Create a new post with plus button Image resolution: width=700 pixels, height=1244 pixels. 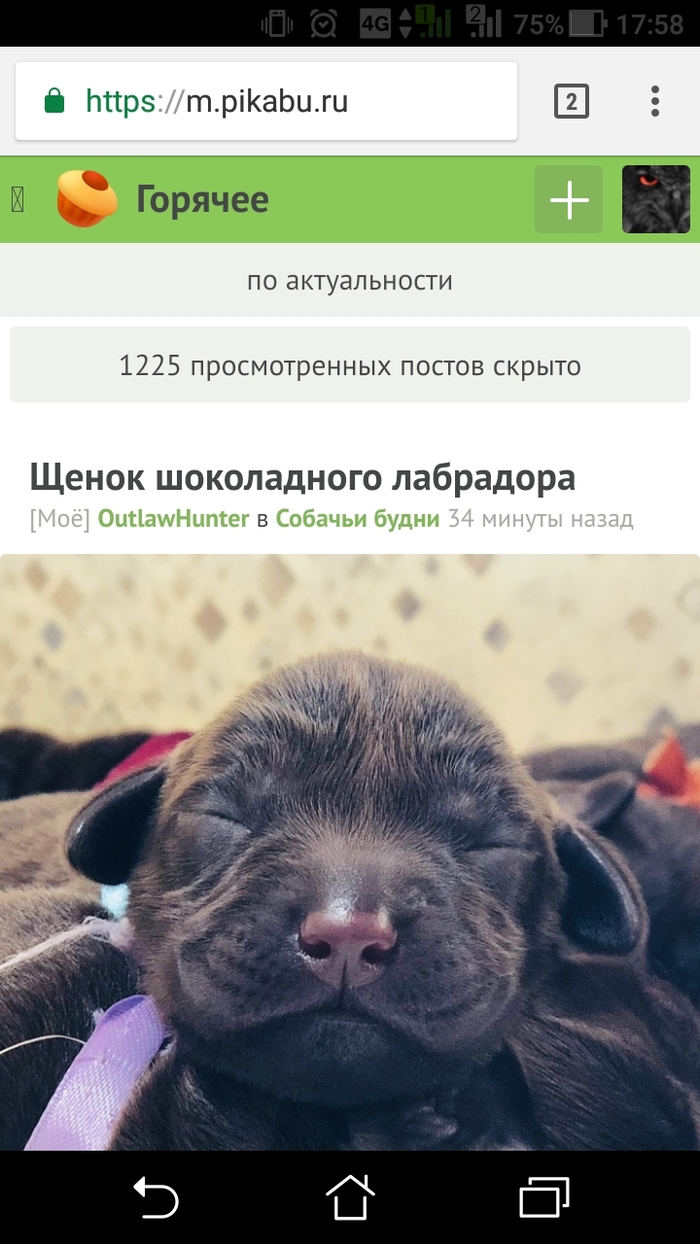(569, 200)
